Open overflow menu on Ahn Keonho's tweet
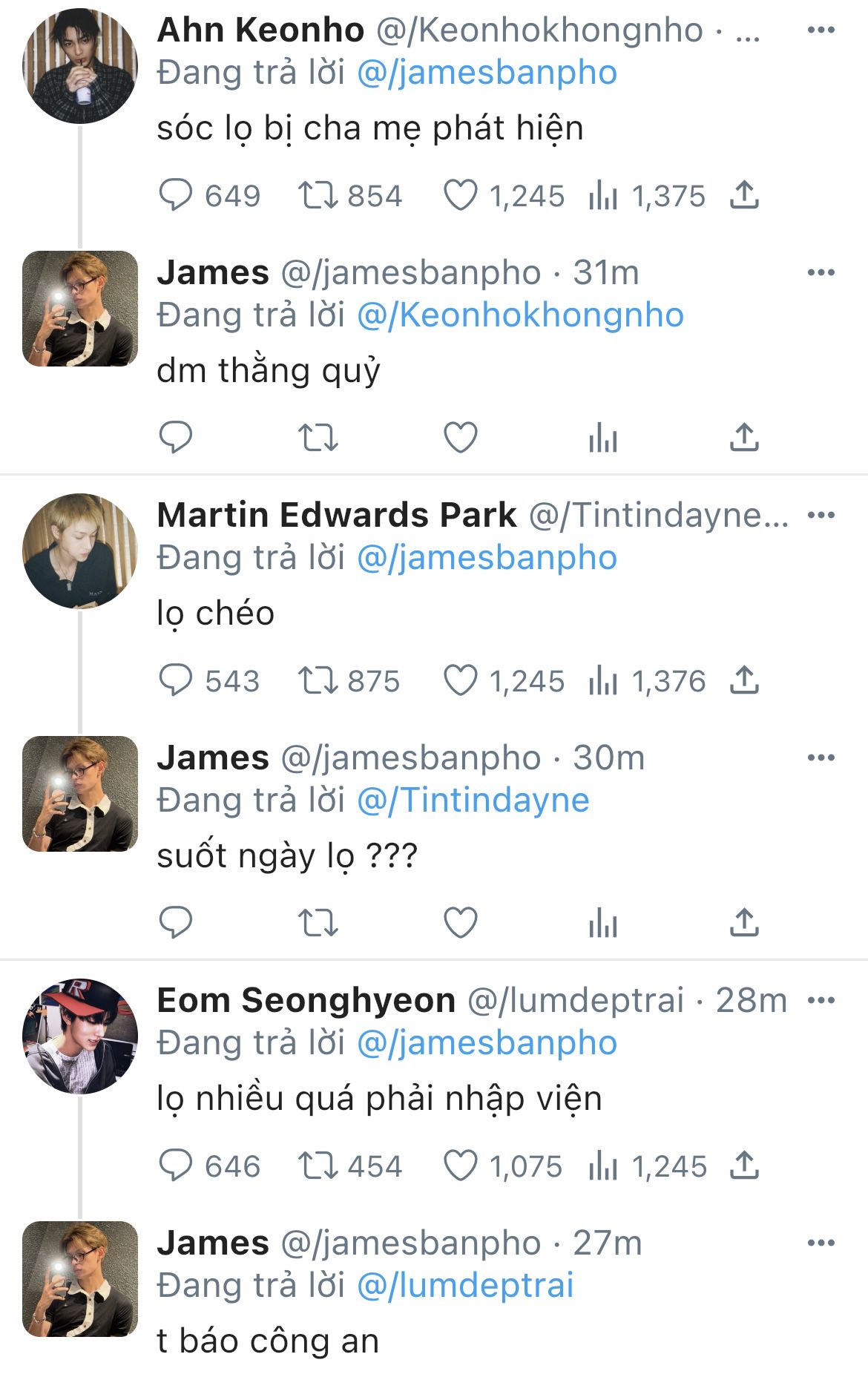This screenshot has height=1377, width=868. click(x=821, y=30)
